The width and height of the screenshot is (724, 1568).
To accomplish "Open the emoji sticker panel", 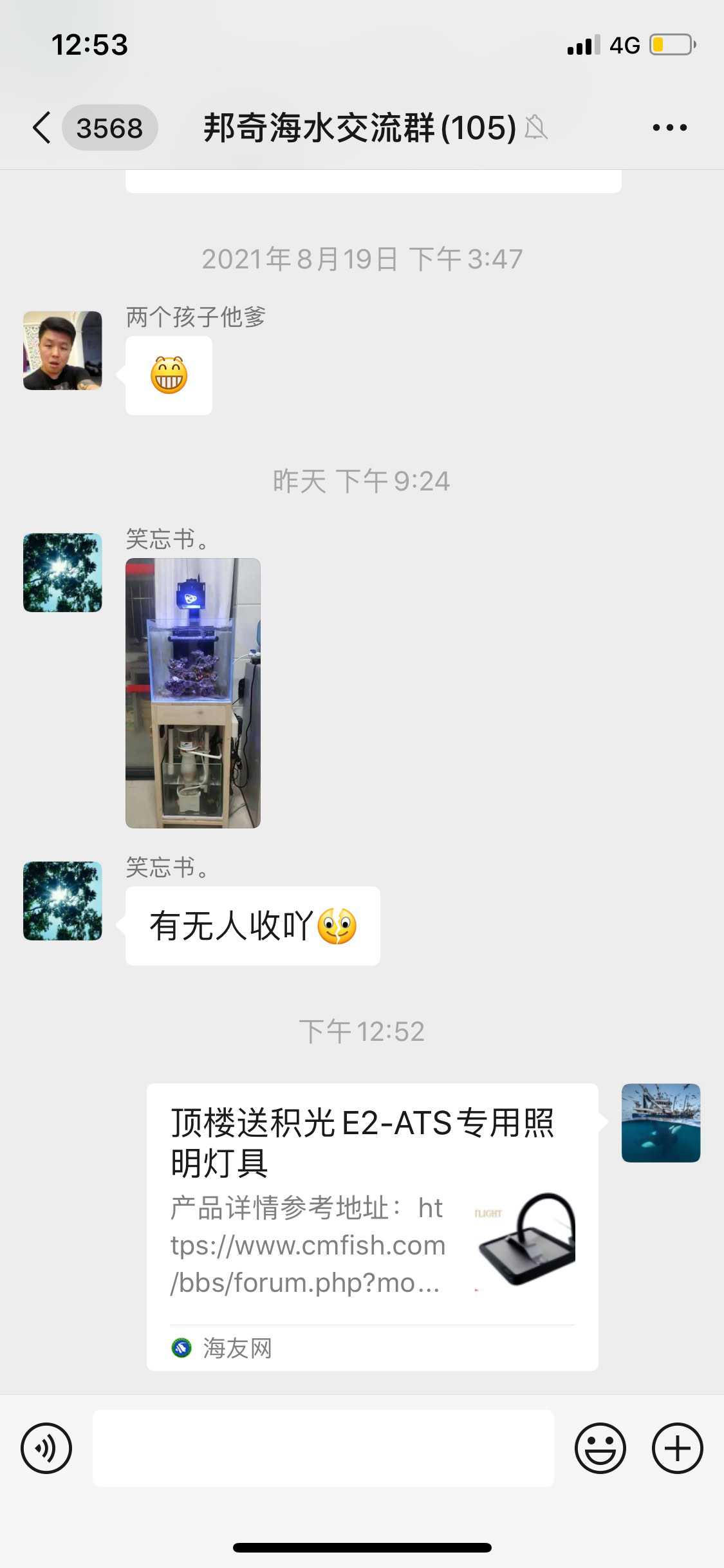I will point(600,1448).
